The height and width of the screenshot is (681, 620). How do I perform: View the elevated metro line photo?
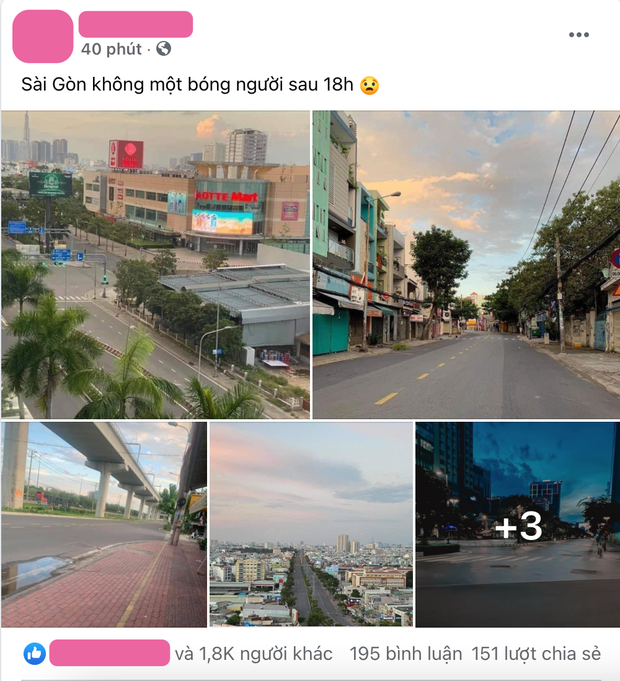[x=104, y=524]
